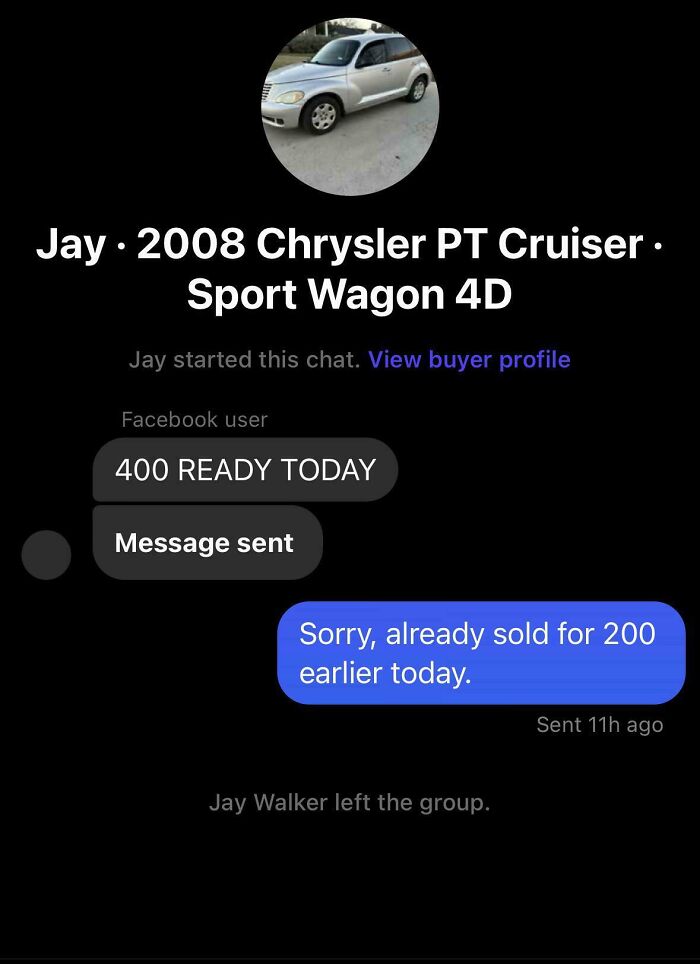
Task: Open the View buyer profile link
Action: 469,360
